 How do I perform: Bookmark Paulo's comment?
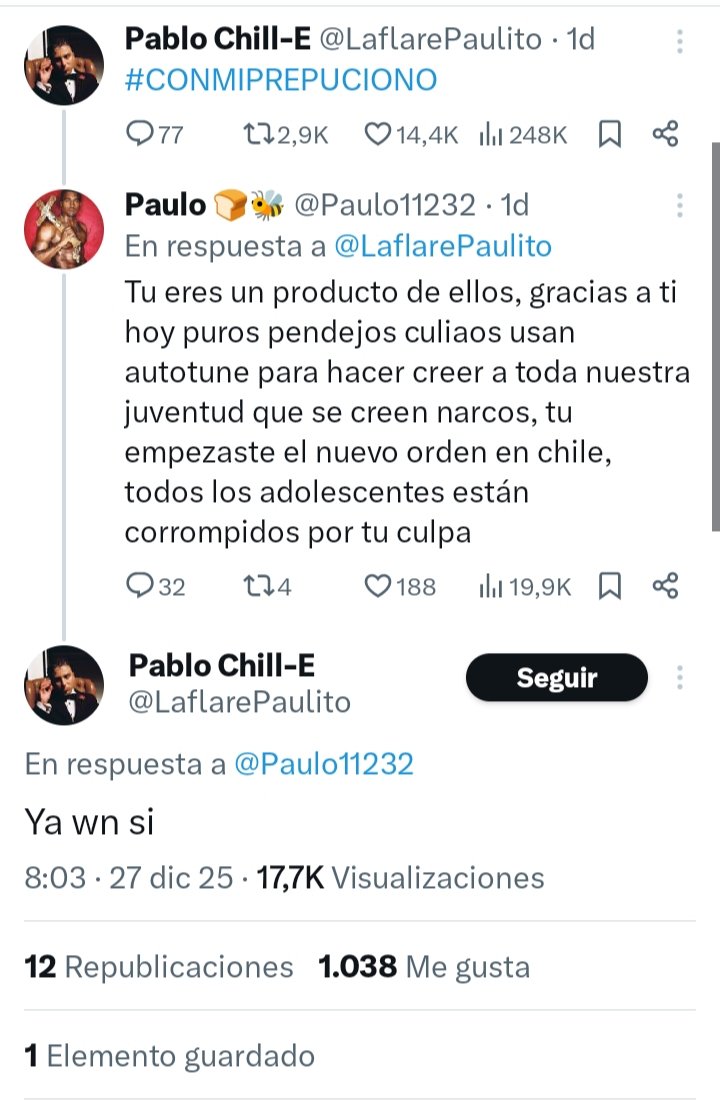pos(609,586)
